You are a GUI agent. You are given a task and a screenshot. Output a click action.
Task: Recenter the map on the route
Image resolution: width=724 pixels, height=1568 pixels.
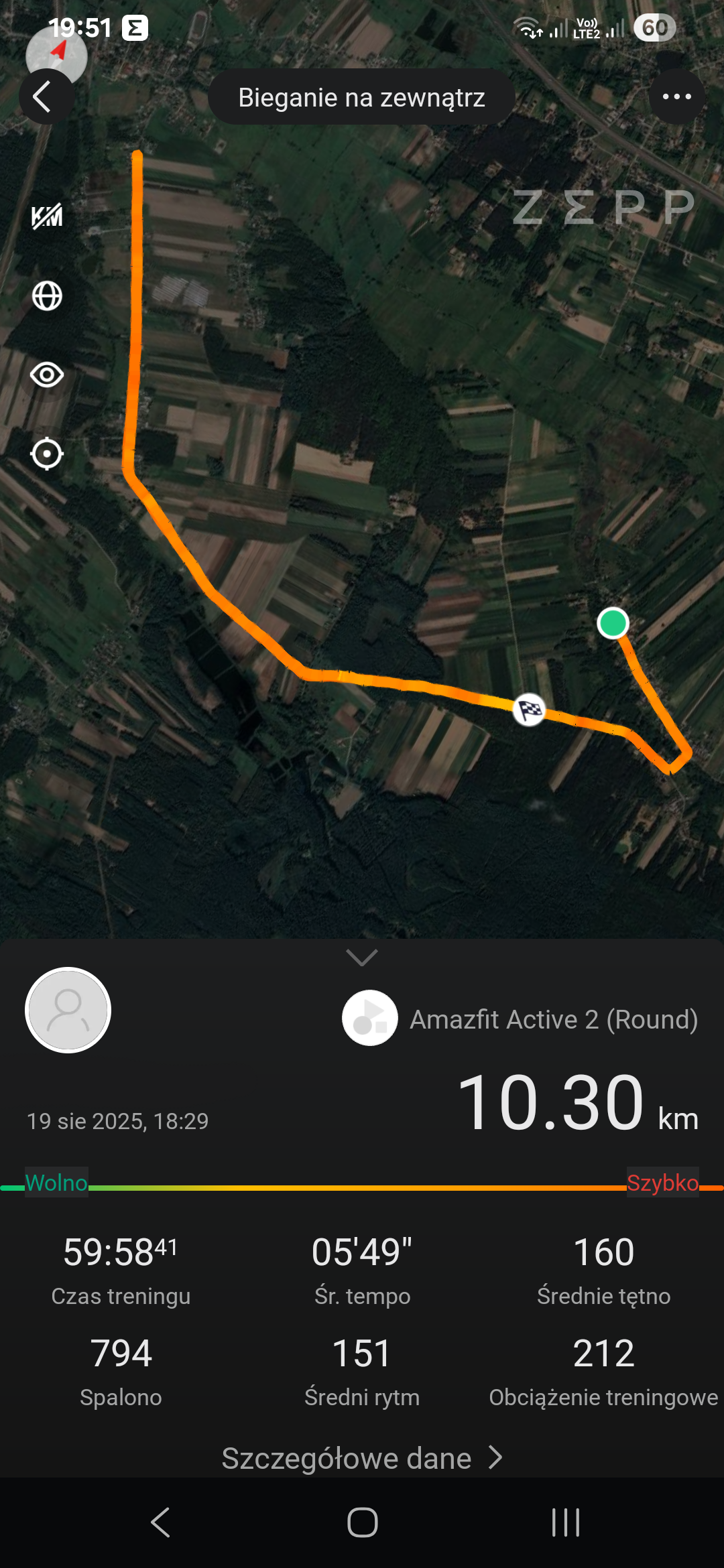pyautogui.click(x=47, y=454)
